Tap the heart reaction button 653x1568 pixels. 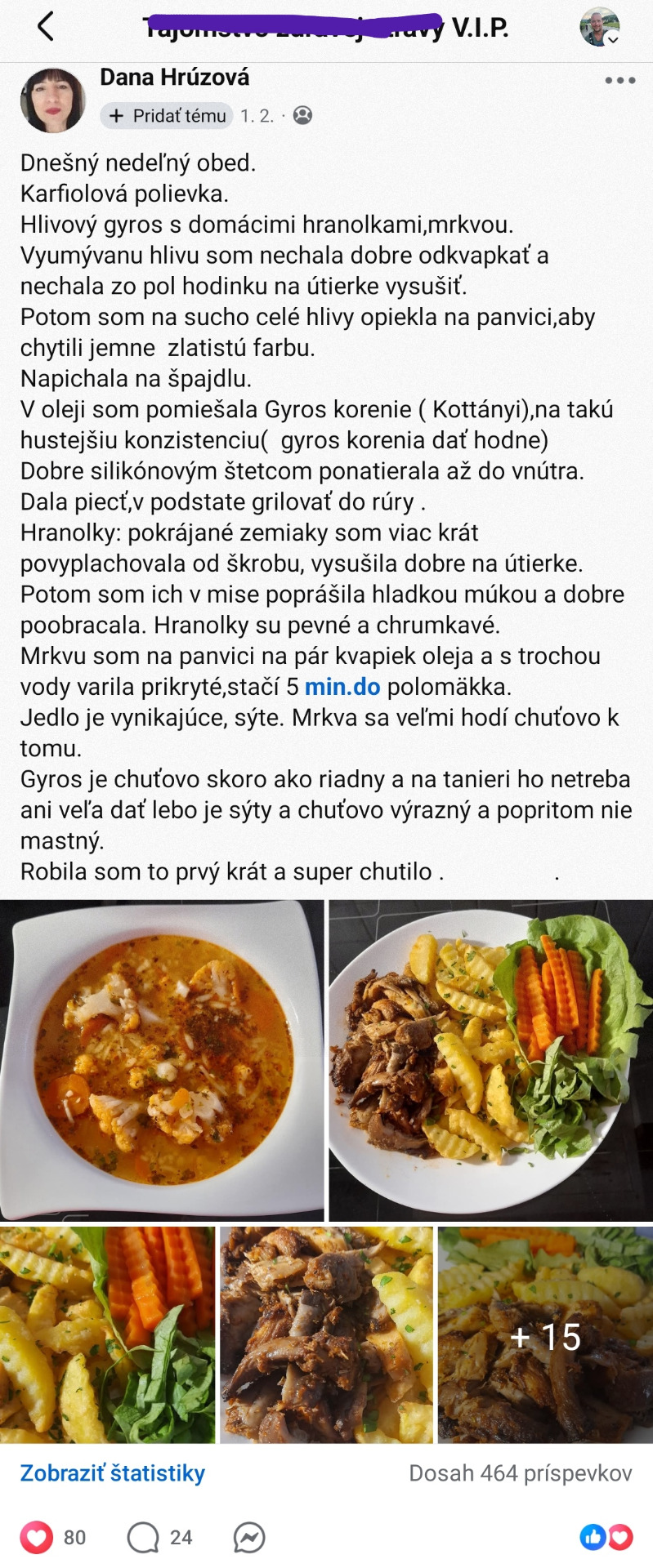click(x=37, y=1538)
